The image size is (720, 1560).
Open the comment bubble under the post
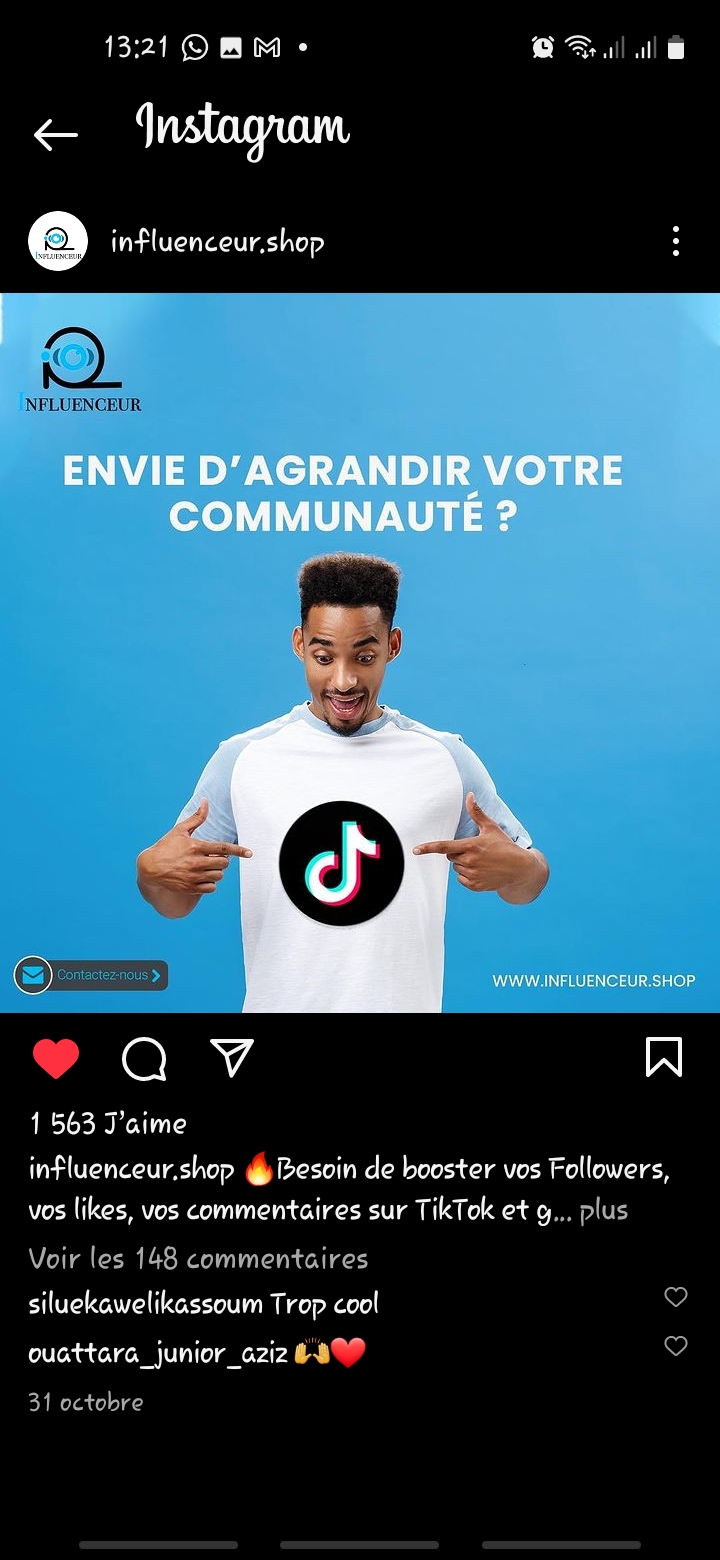pyautogui.click(x=144, y=1058)
